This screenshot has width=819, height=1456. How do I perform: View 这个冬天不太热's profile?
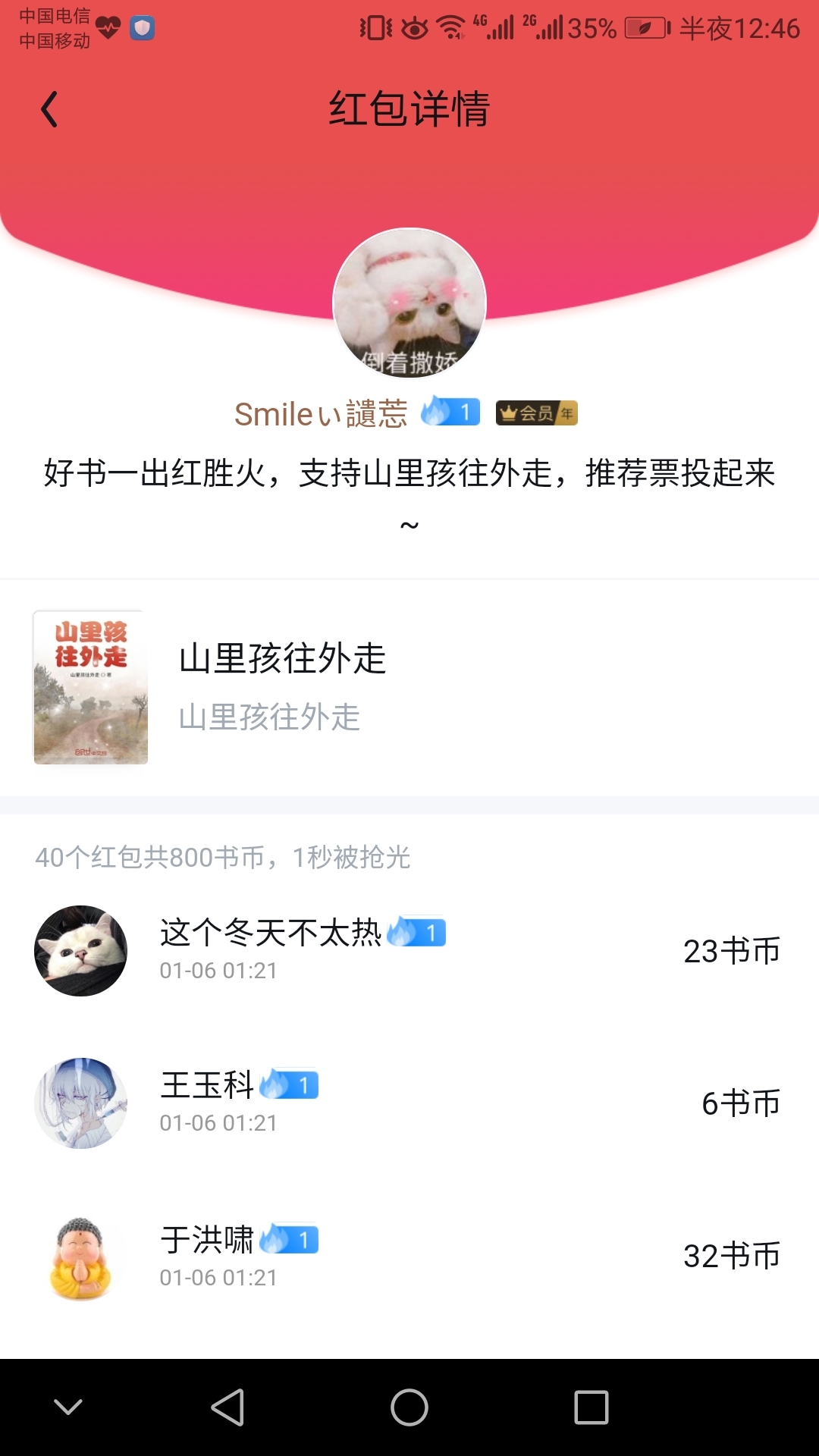[80, 950]
